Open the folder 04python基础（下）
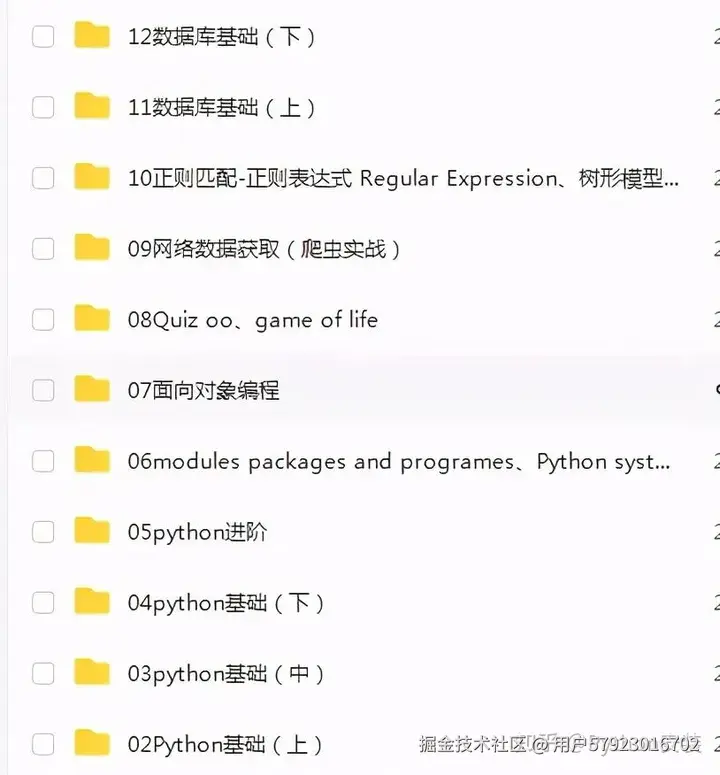The height and width of the screenshot is (775, 720). [226, 603]
